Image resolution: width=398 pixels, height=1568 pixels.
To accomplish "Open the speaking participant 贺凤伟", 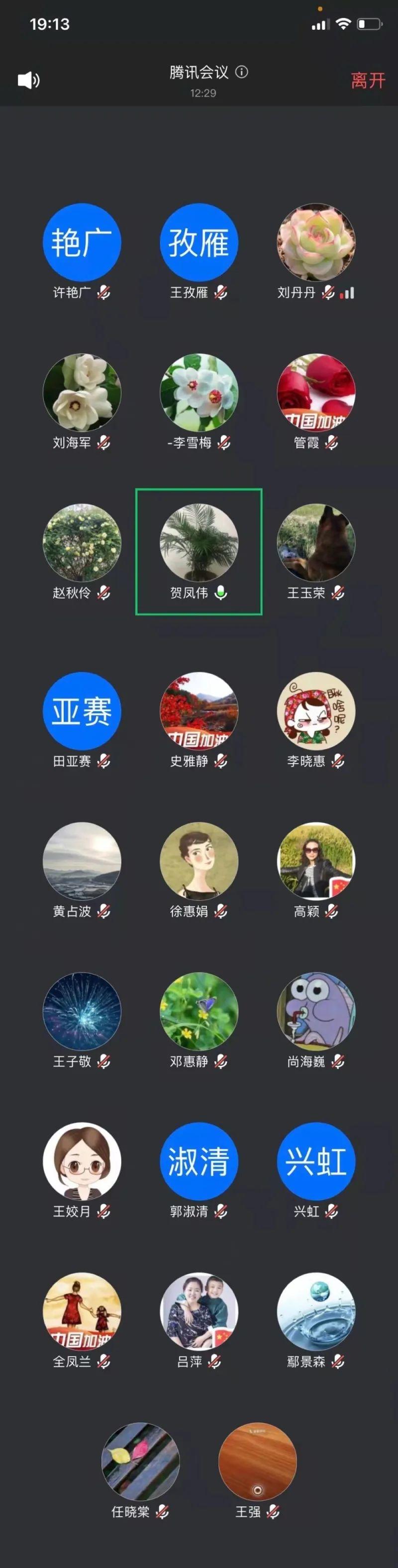I will 199,543.
